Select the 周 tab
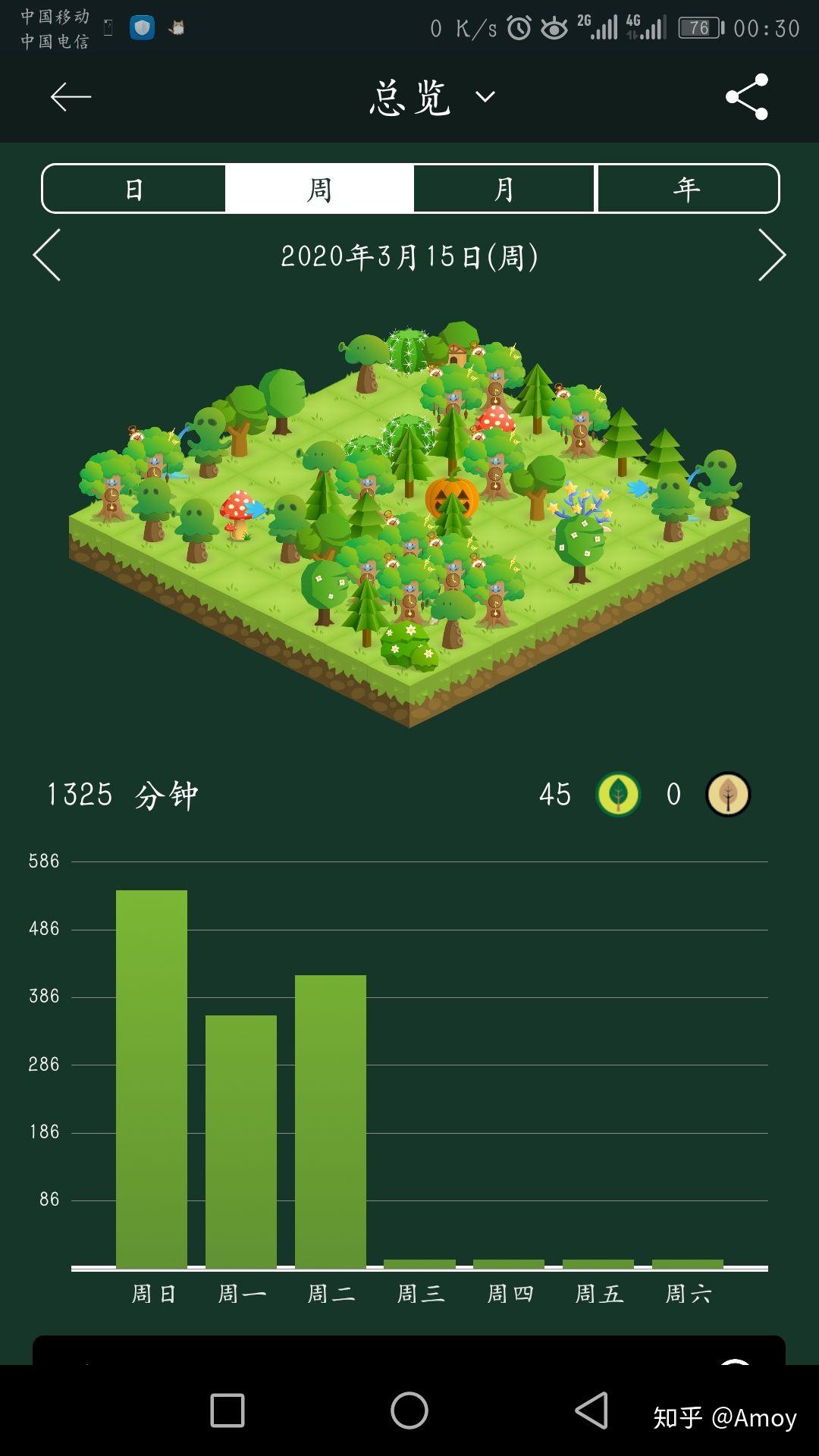The image size is (819, 1456). (319, 189)
